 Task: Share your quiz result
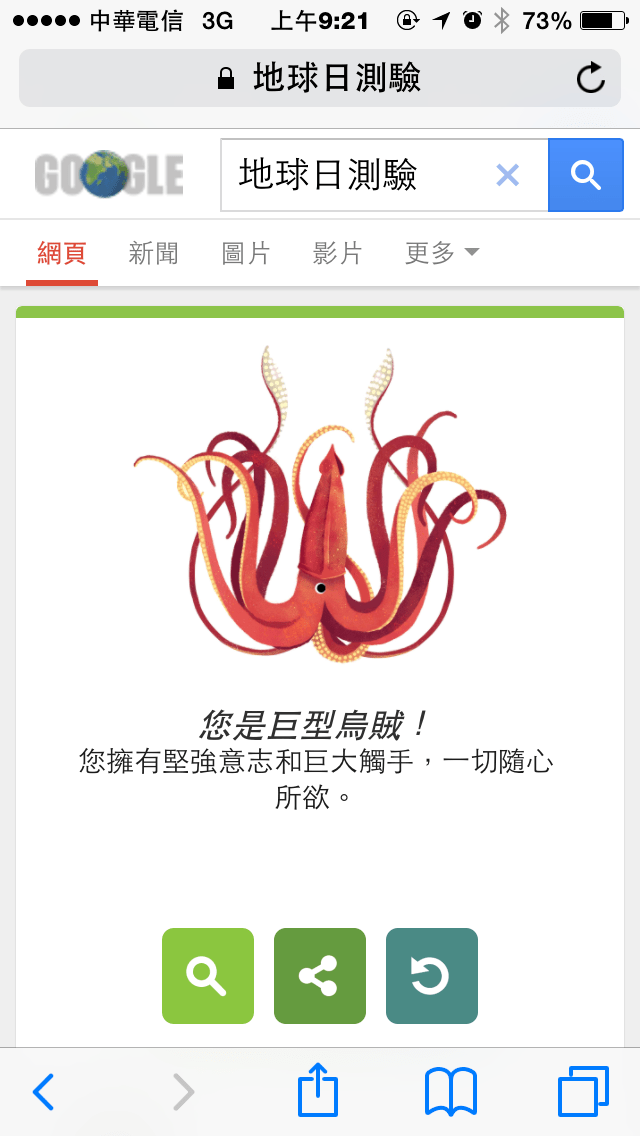point(320,976)
